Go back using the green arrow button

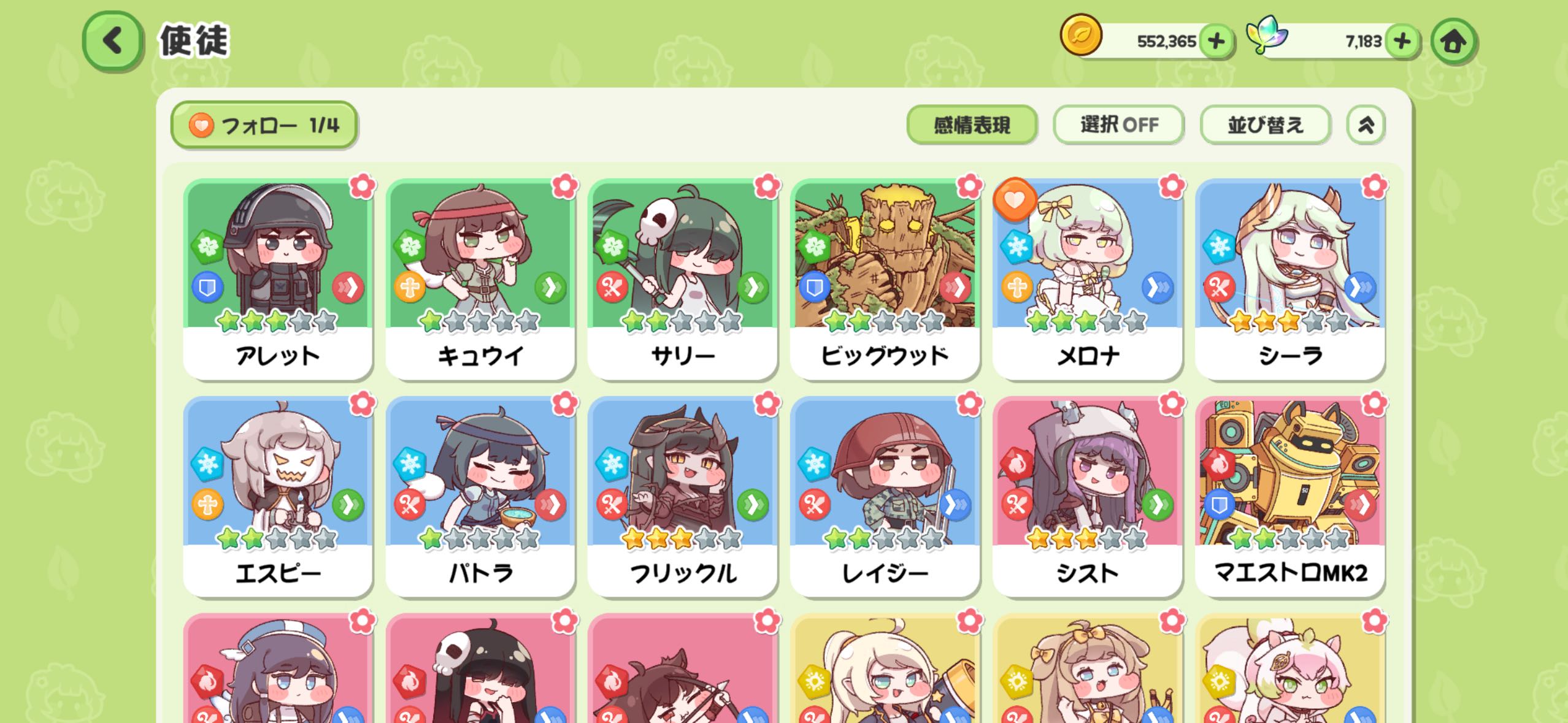113,42
